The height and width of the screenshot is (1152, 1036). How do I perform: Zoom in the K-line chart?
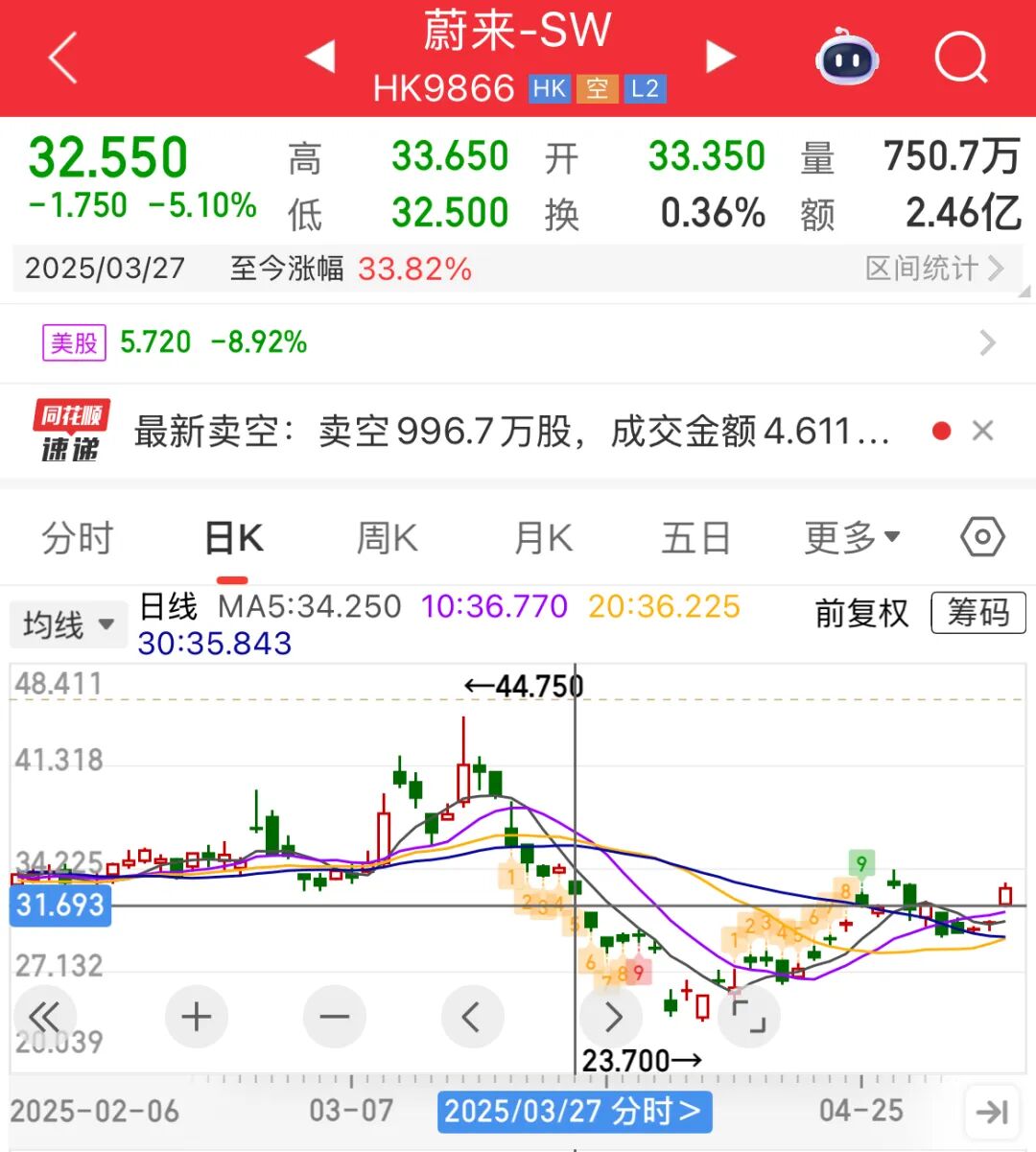click(x=196, y=1017)
